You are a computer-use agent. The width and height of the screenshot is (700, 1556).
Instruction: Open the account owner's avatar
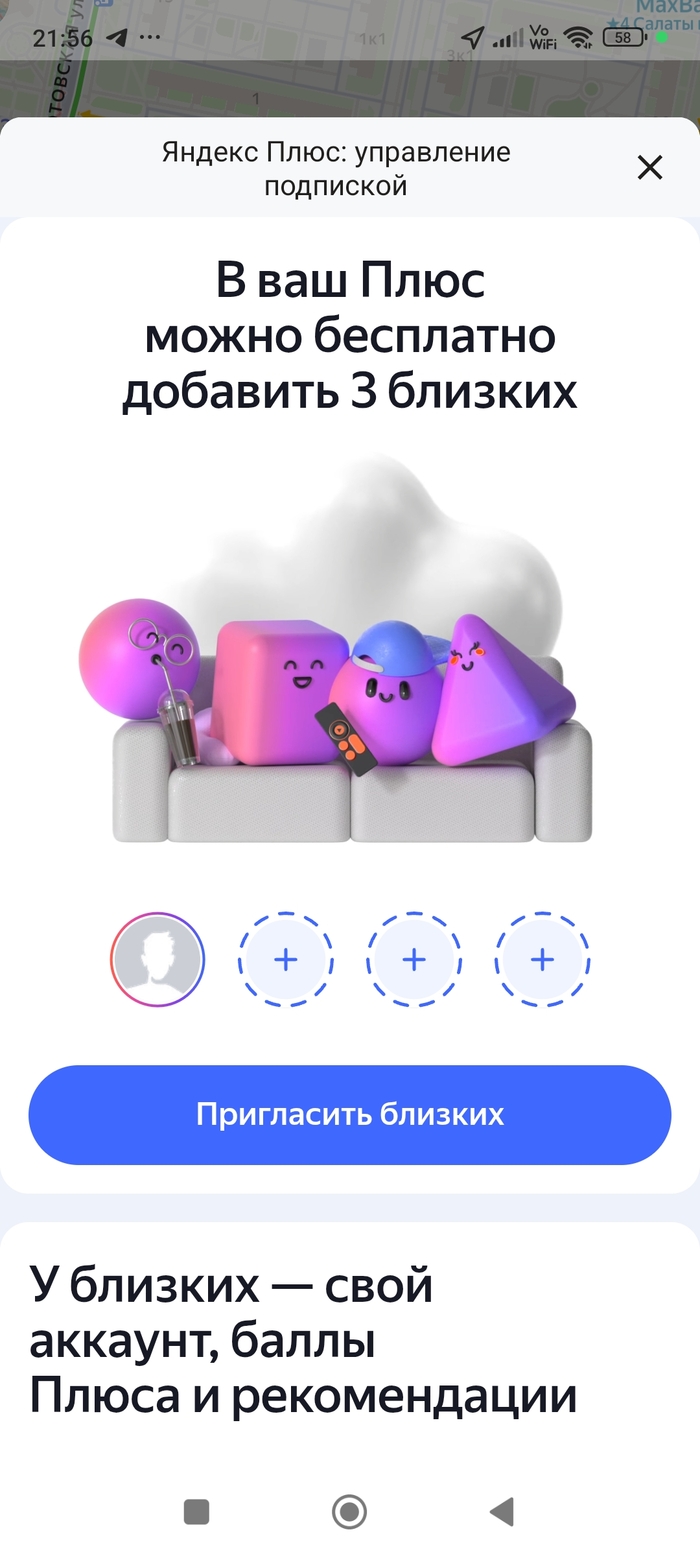point(157,960)
